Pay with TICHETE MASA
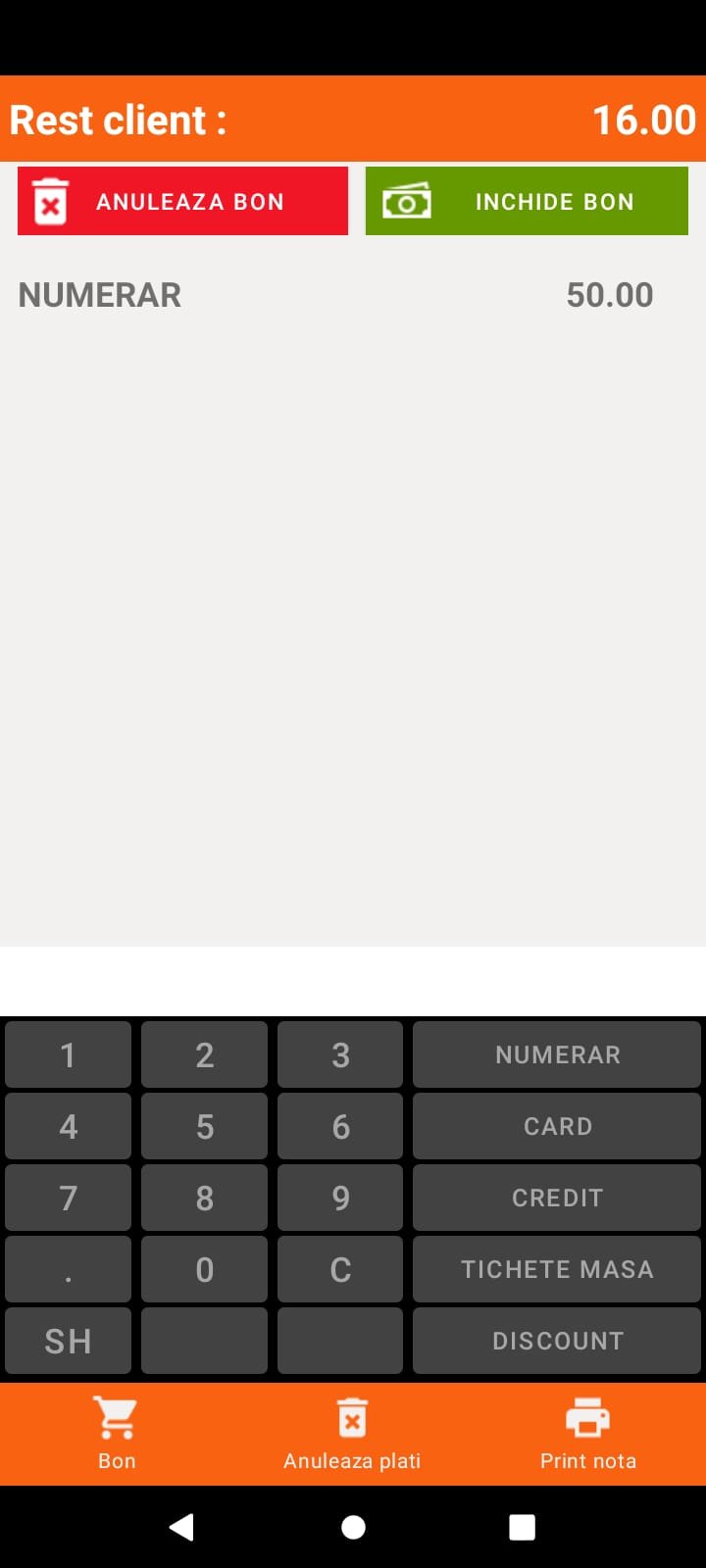706x1568 pixels. click(557, 1269)
